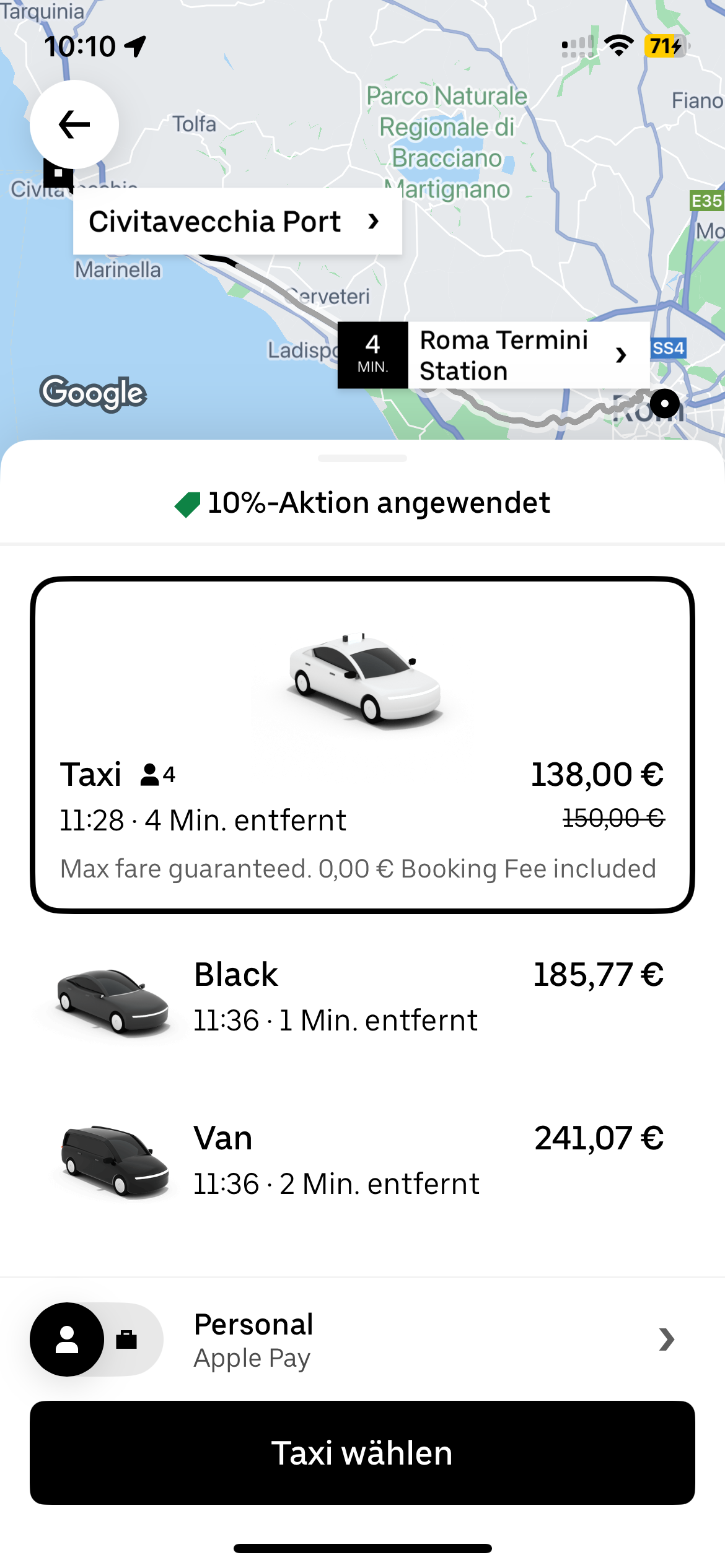The height and width of the screenshot is (1568, 725).
Task: Switch to the business profile briefcase
Action: (128, 1340)
